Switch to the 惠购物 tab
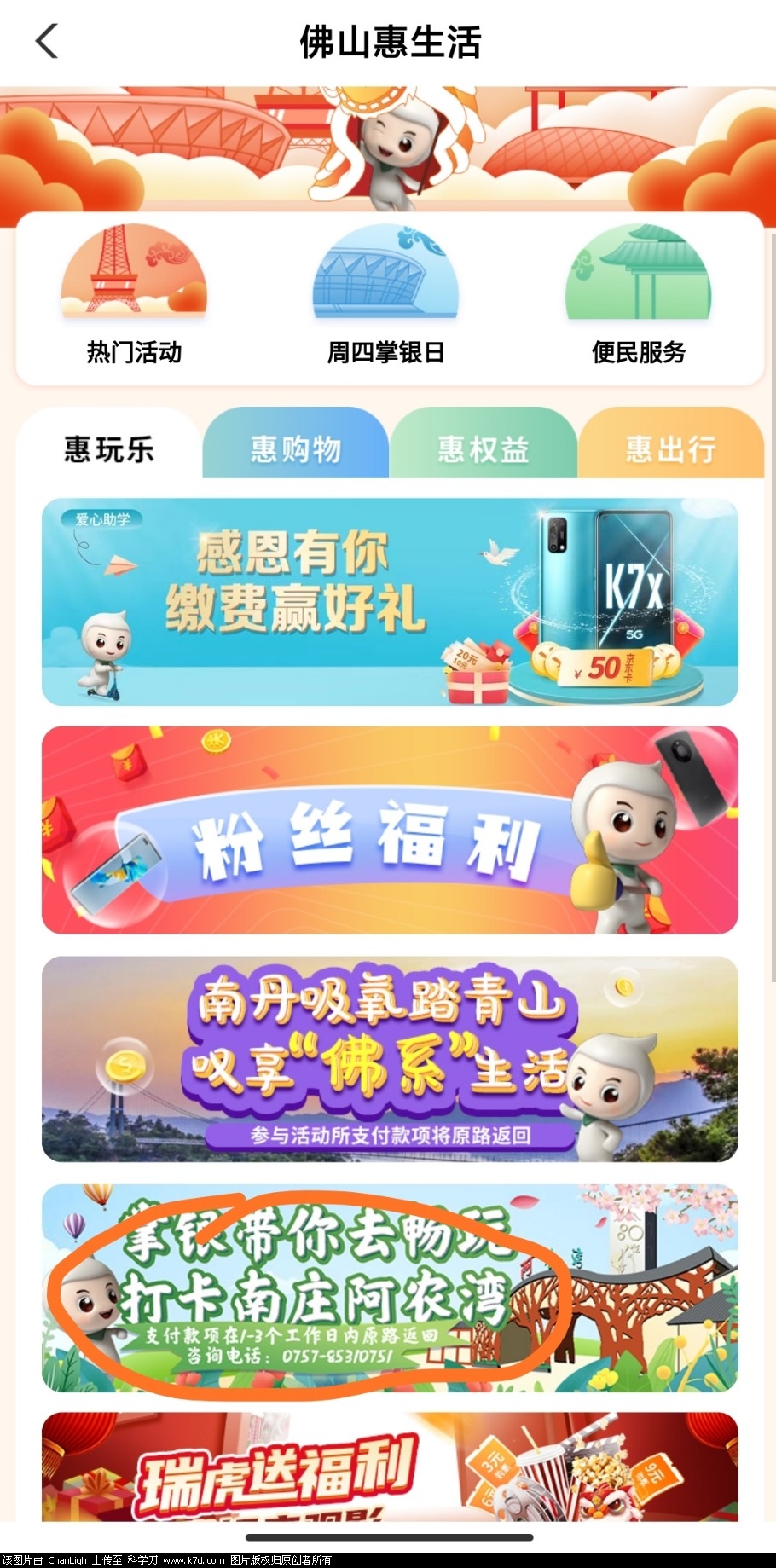Screen dimensions: 776x1568 296,448
